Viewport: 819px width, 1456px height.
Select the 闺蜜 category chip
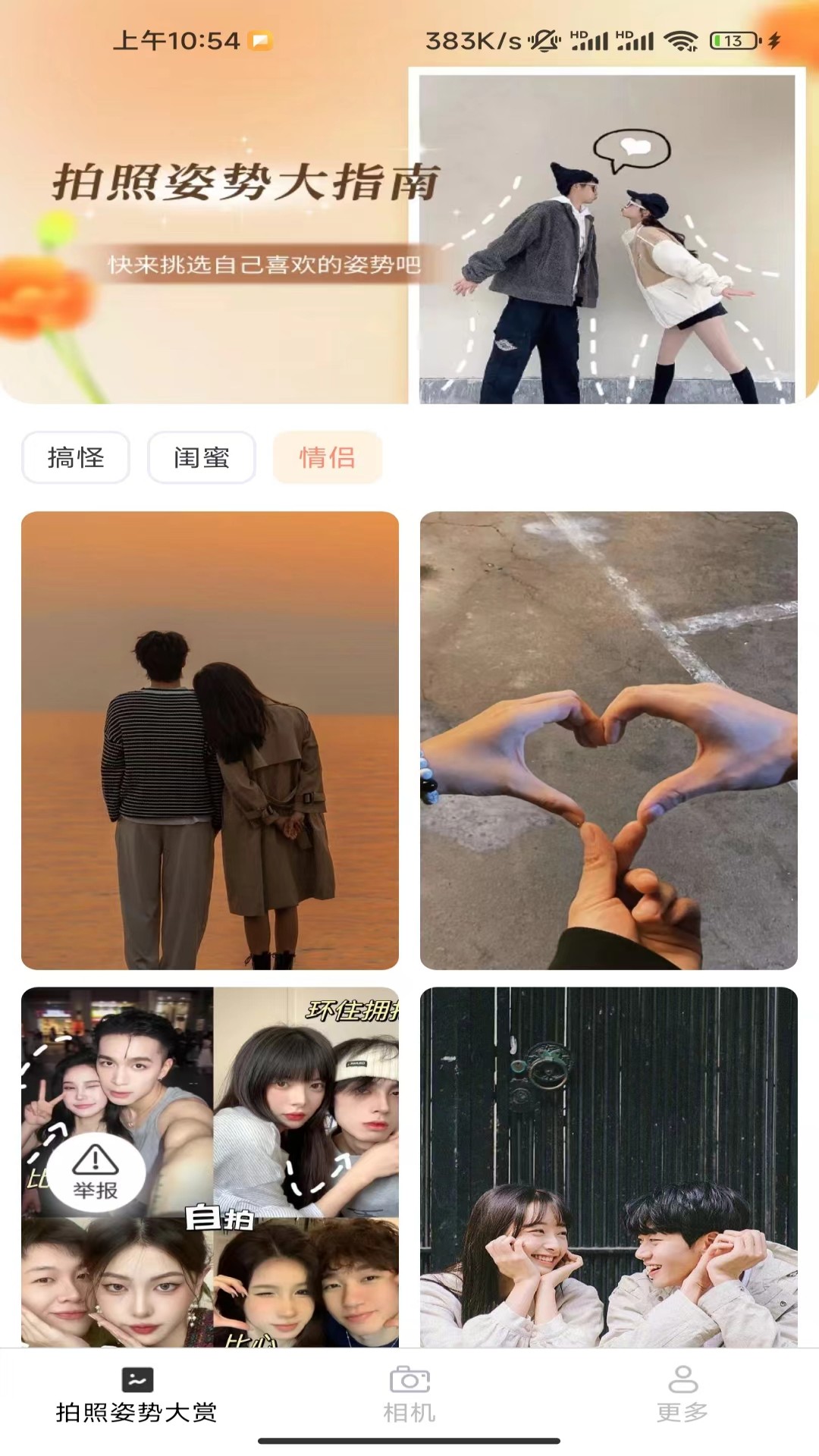pos(201,457)
